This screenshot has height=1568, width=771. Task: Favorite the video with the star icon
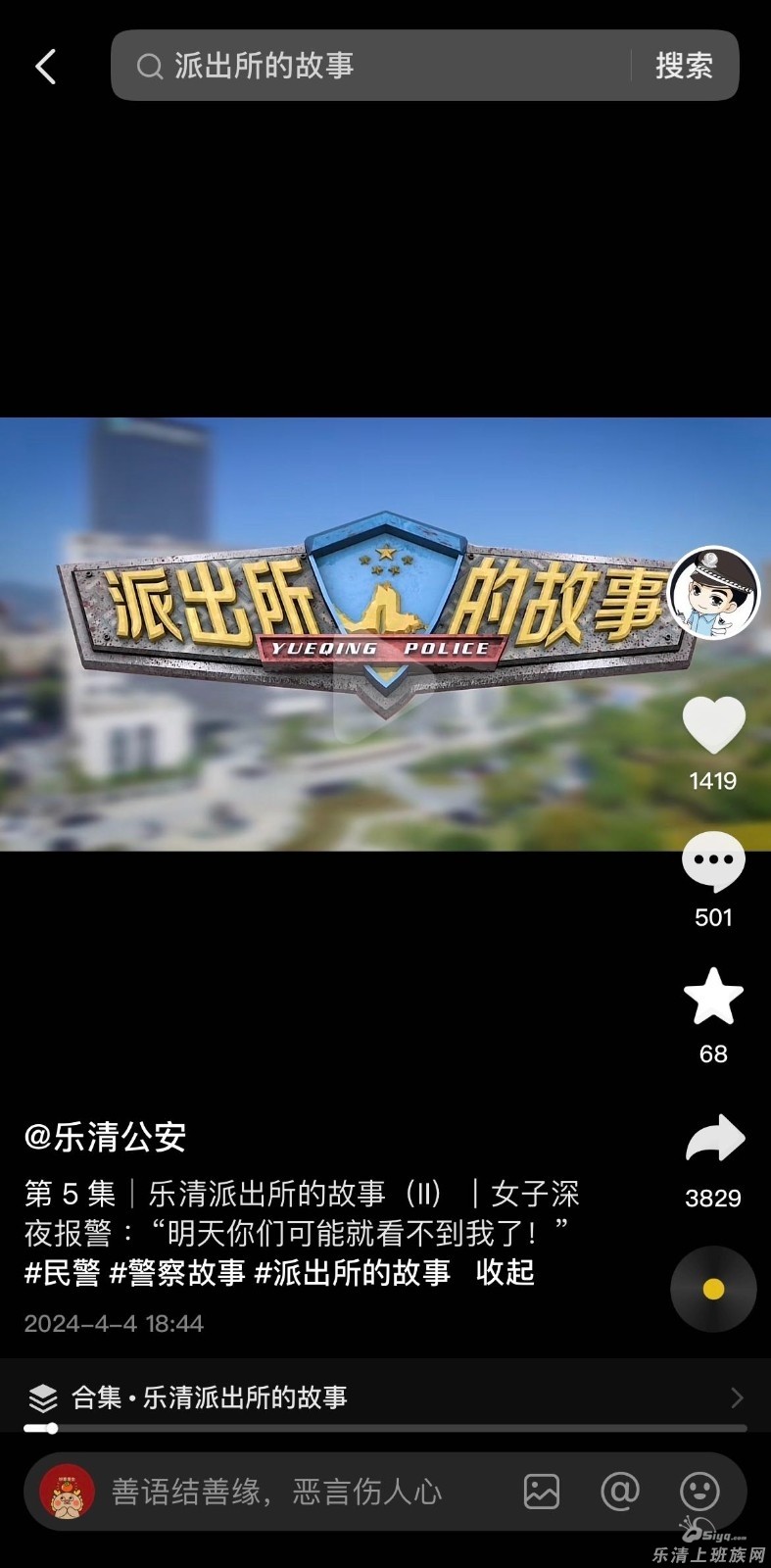click(713, 998)
